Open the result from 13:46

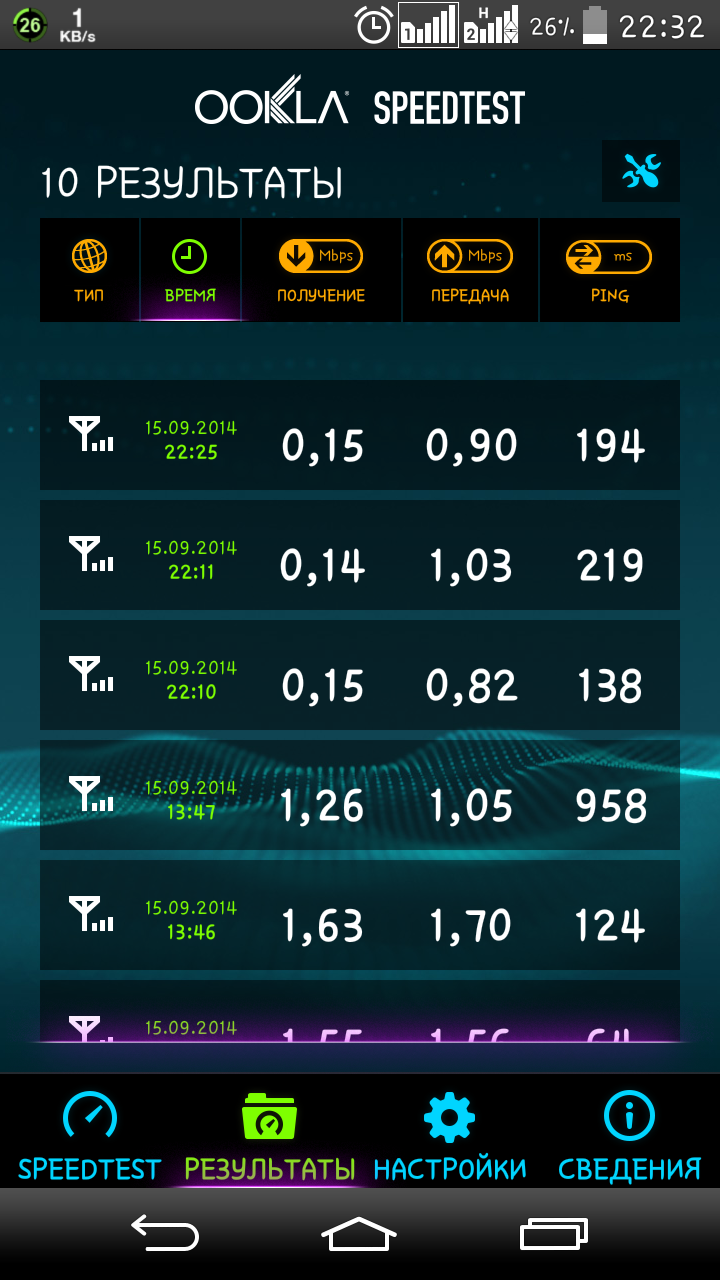(x=360, y=915)
